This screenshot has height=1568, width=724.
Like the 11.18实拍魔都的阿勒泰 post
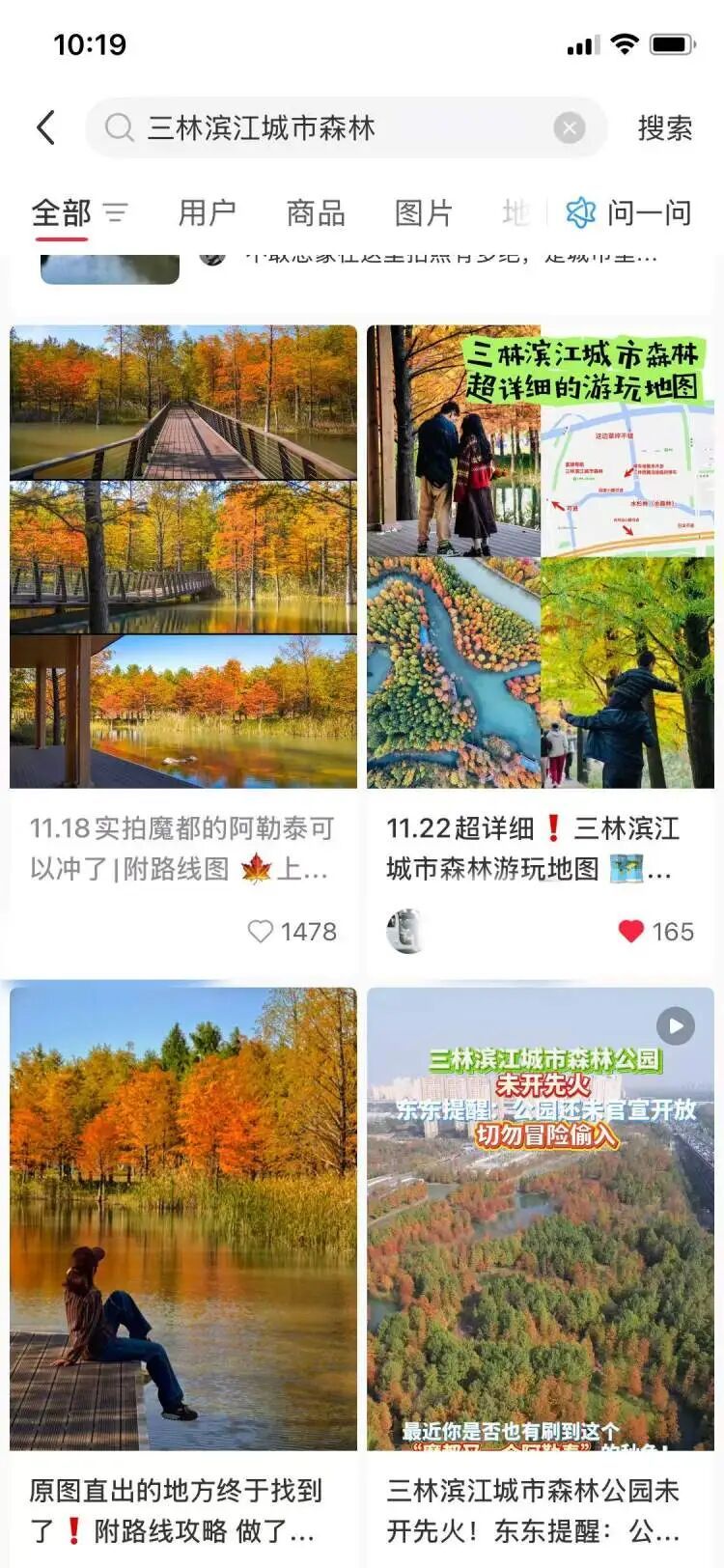pos(261,931)
